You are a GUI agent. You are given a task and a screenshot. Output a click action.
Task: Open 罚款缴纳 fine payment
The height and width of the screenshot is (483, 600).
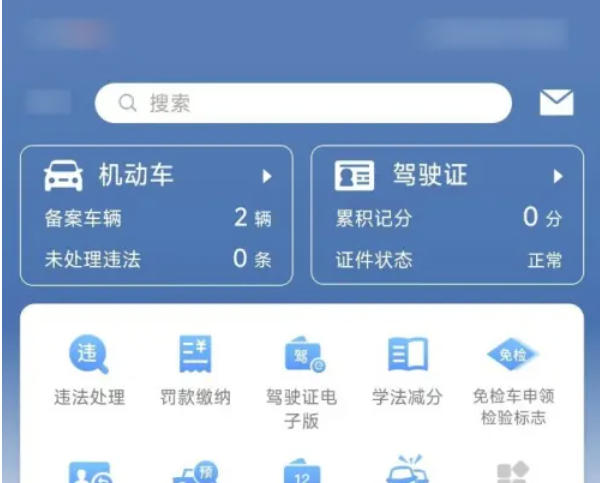195,371
